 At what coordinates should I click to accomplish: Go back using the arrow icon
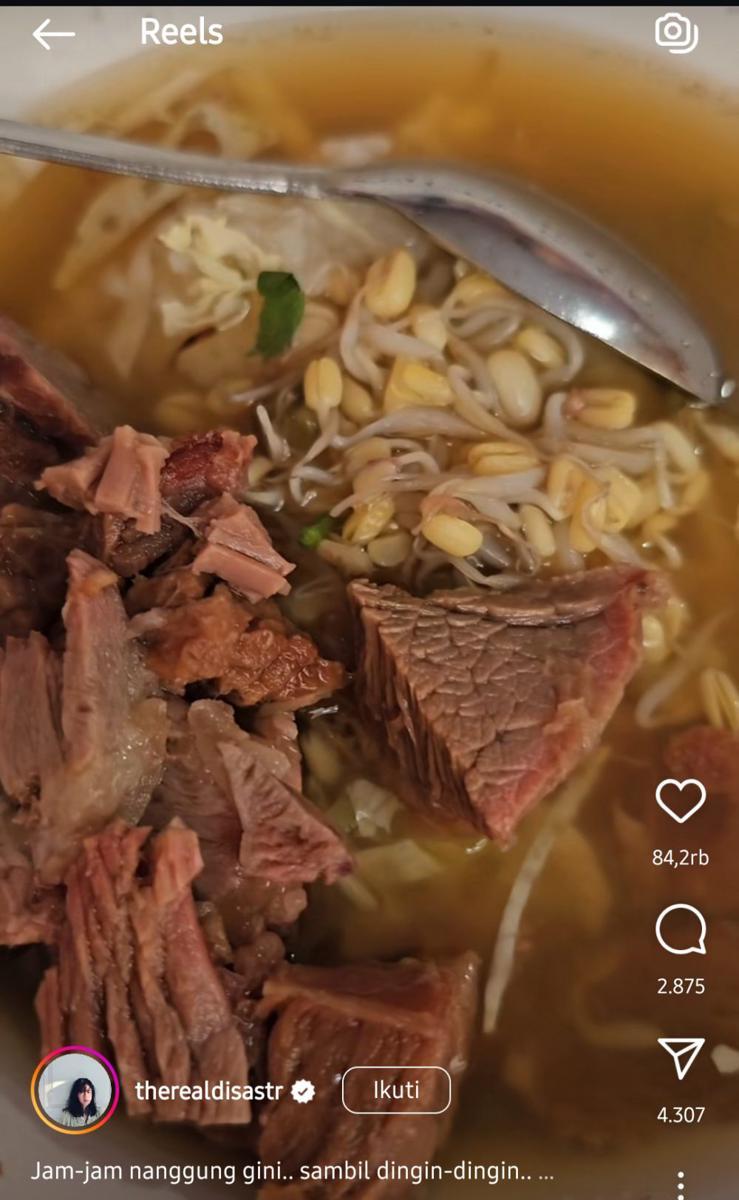point(53,34)
